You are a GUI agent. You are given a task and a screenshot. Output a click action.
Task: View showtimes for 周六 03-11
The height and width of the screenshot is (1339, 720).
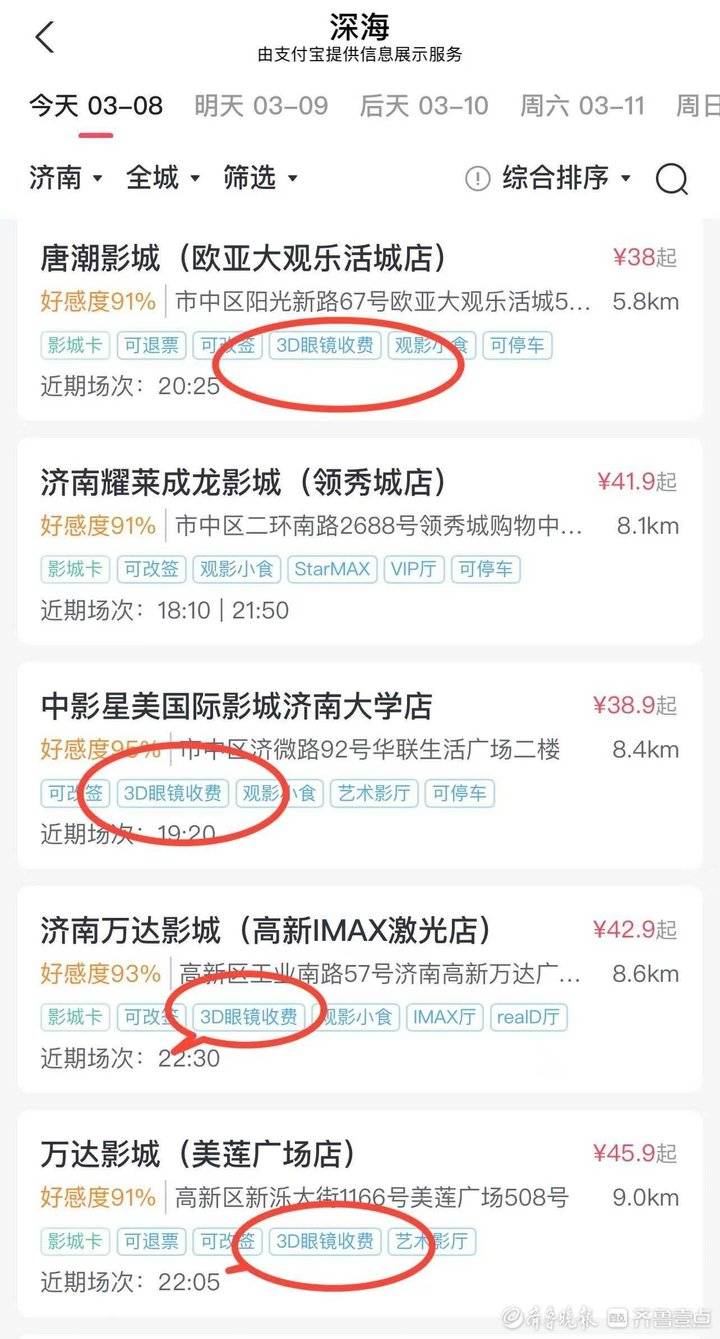[x=582, y=106]
